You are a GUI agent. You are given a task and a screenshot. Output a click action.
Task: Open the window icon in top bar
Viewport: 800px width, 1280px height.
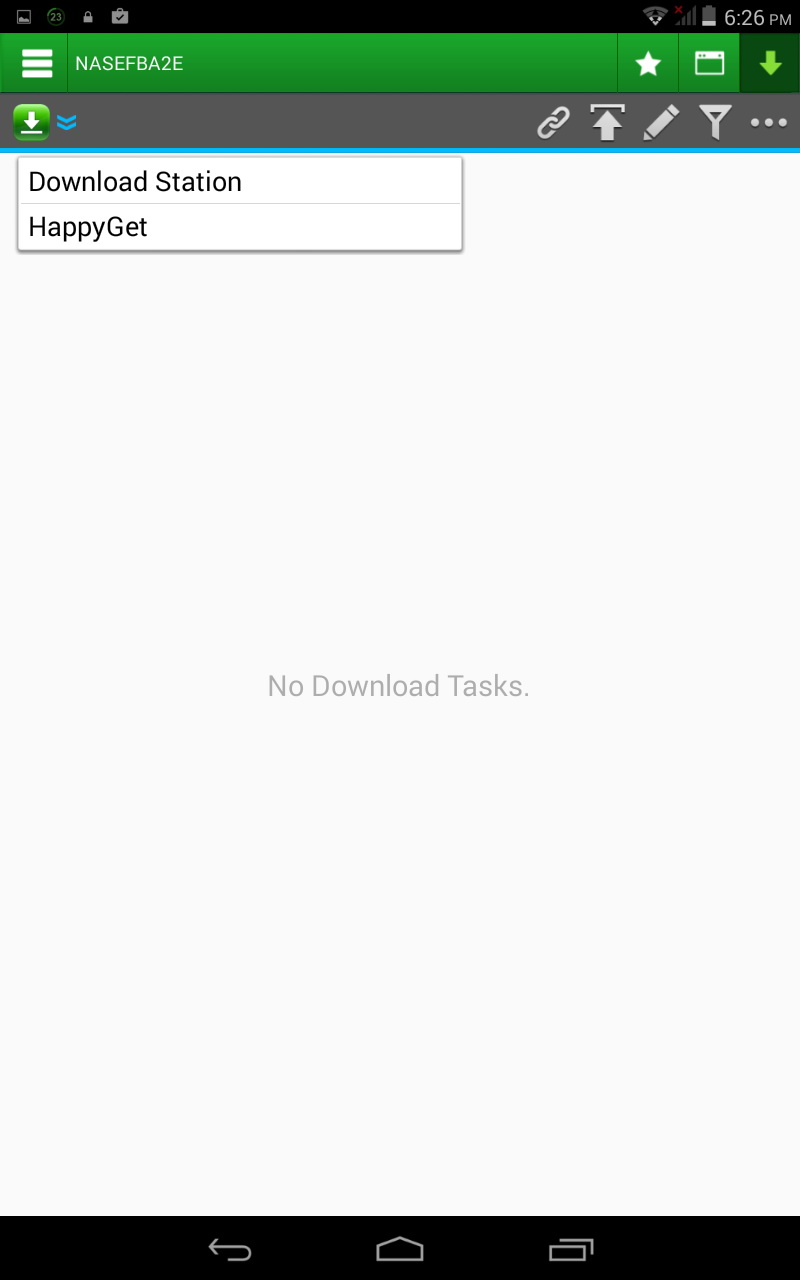coord(709,64)
